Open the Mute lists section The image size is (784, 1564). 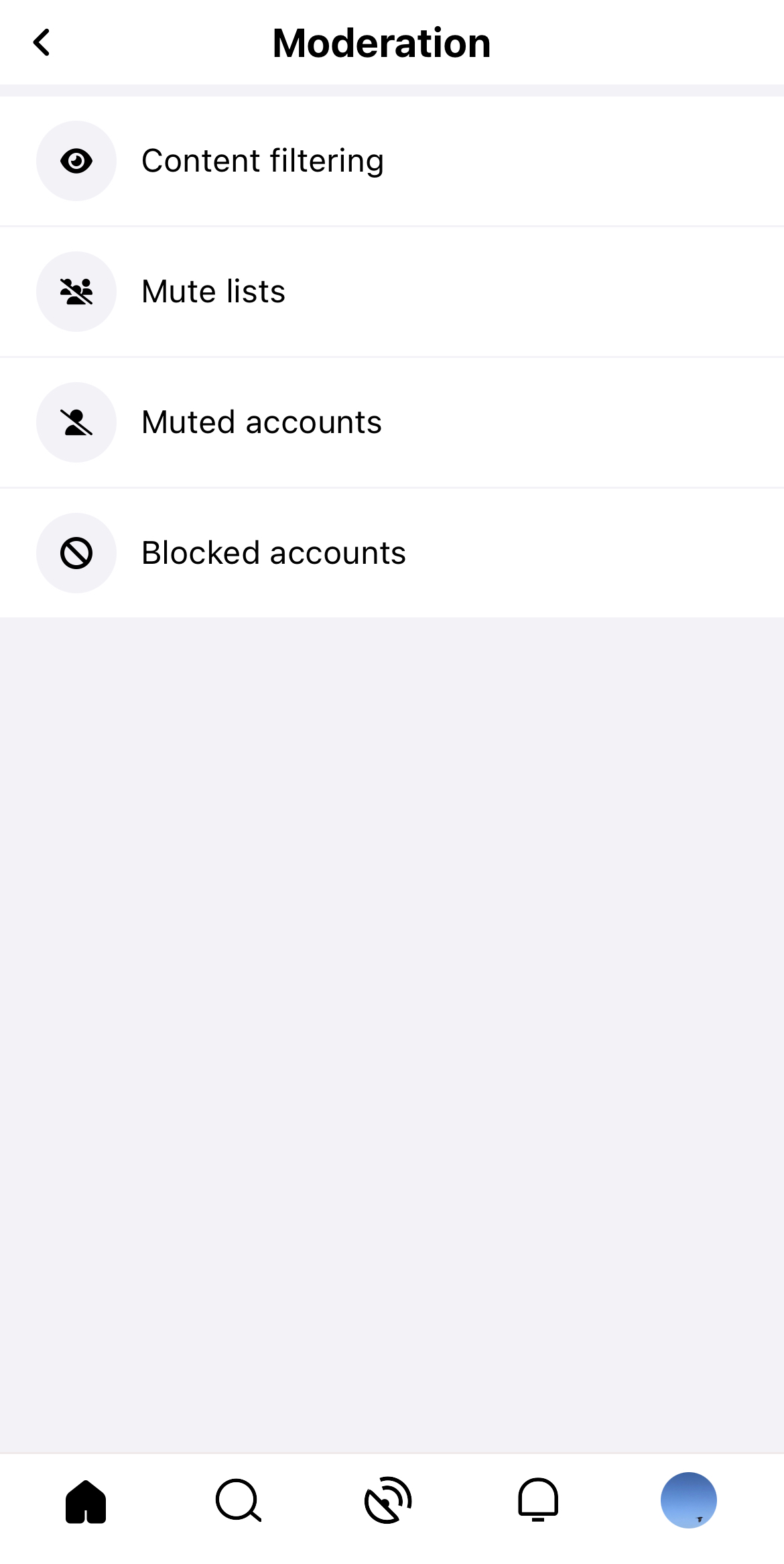click(213, 291)
